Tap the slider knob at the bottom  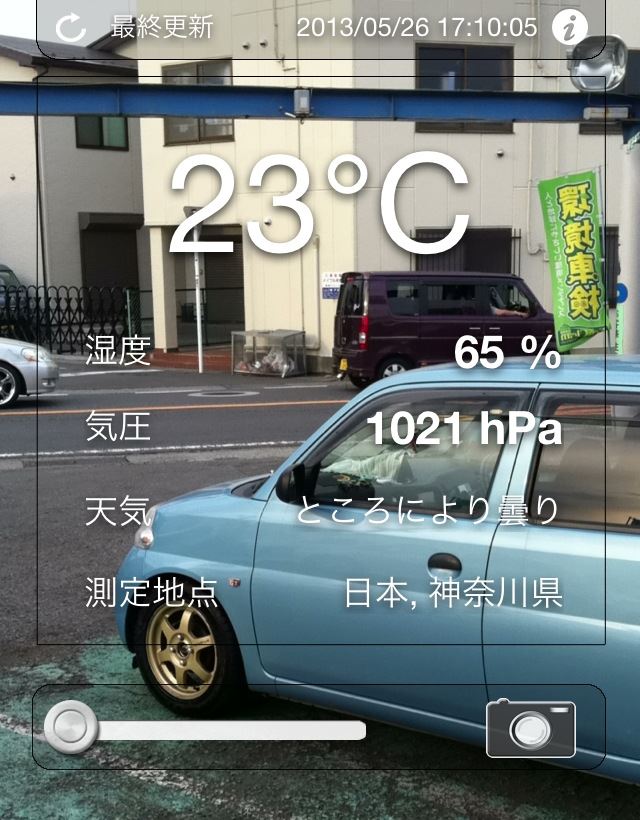(72, 727)
